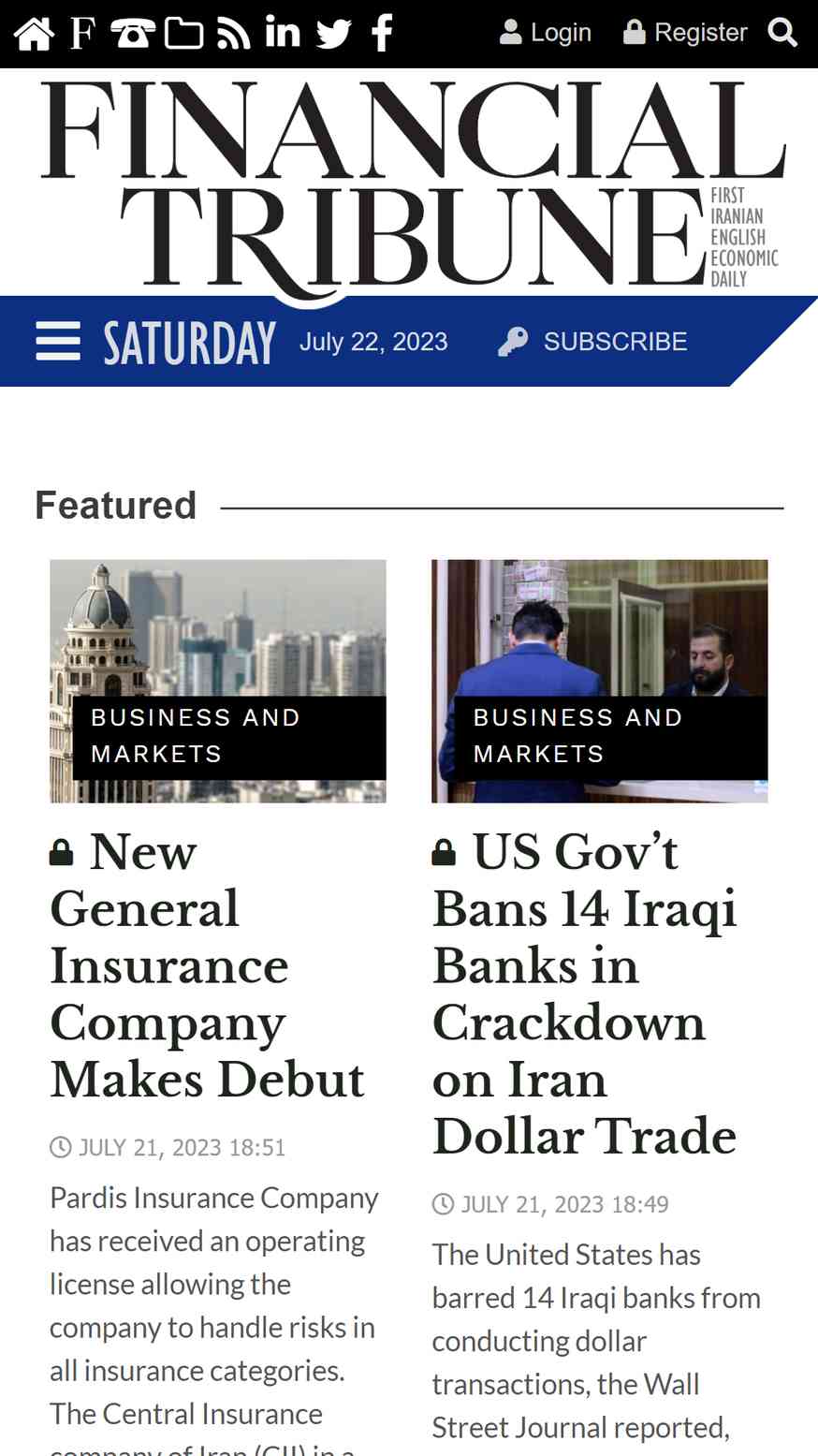Viewport: 818px width, 1456px height.
Task: Tap the Register link
Action: (686, 33)
